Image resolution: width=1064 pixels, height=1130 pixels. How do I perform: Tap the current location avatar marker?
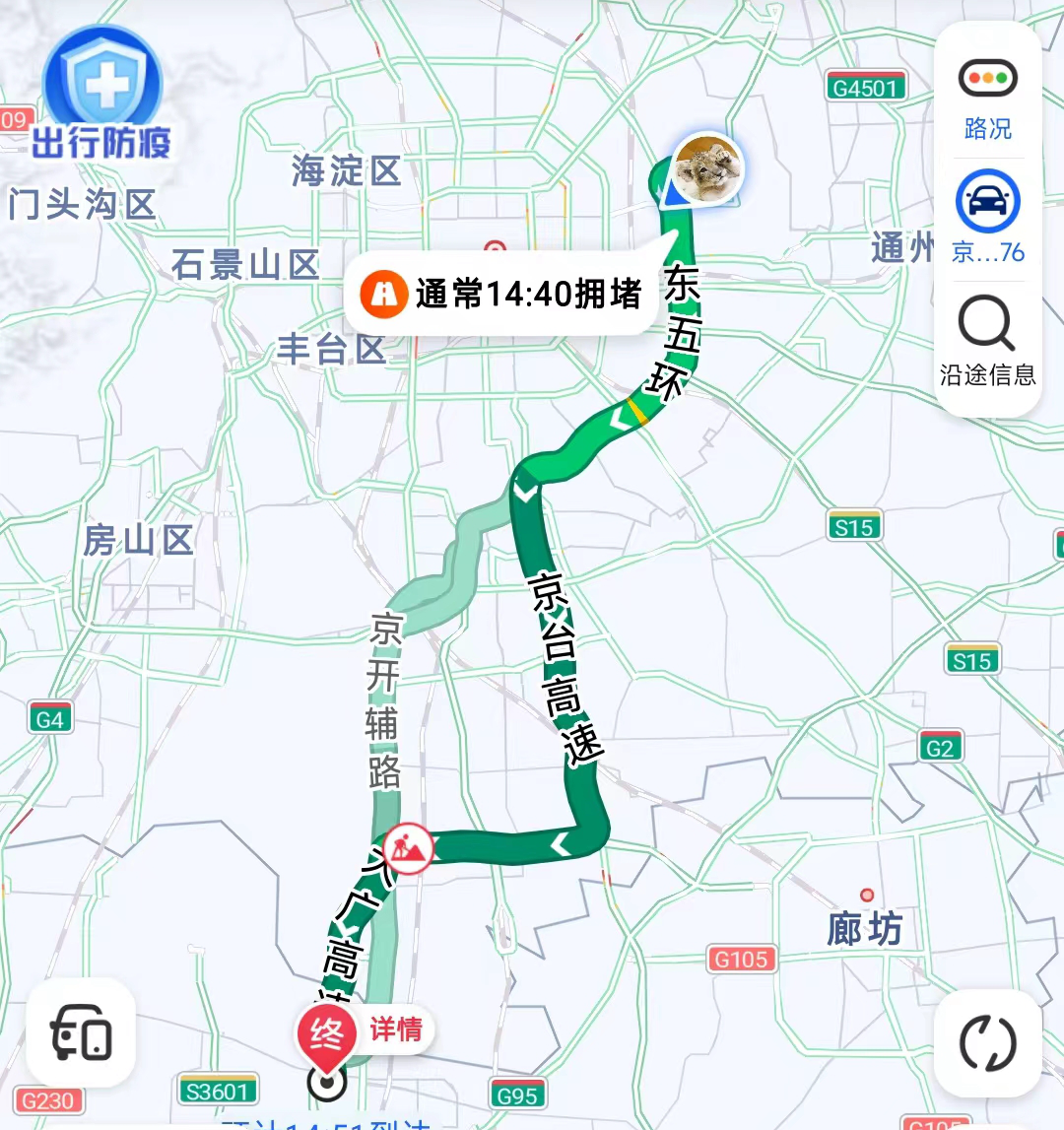707,167
